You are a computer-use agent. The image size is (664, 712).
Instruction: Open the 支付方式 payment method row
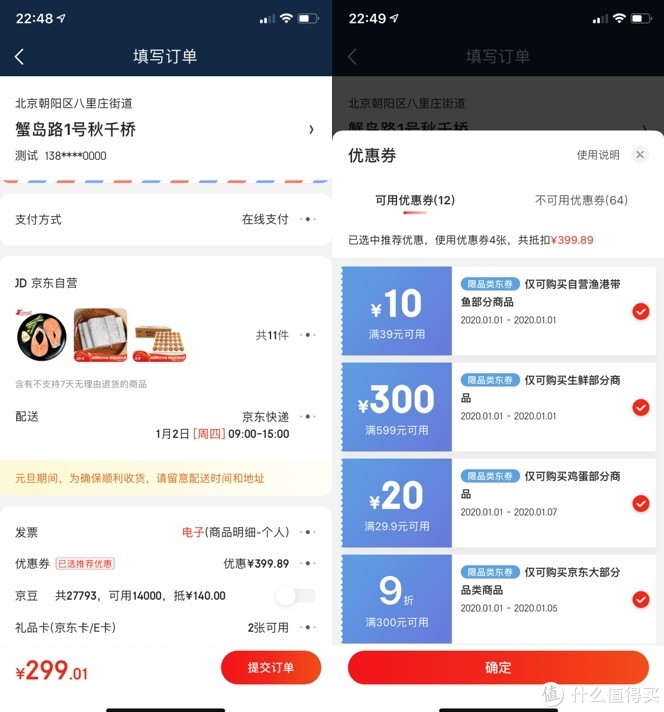point(165,219)
